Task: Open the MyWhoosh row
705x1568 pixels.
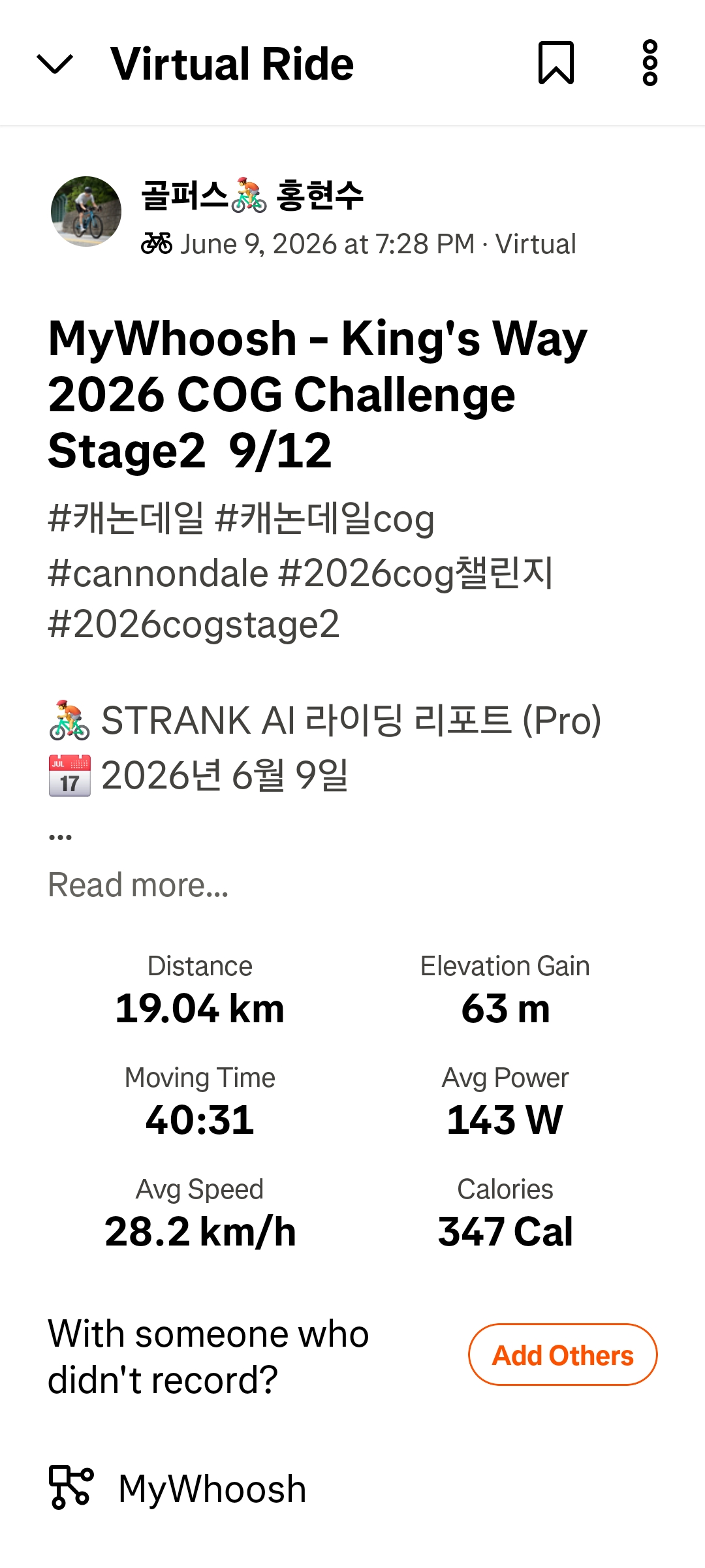Action: (352, 1488)
